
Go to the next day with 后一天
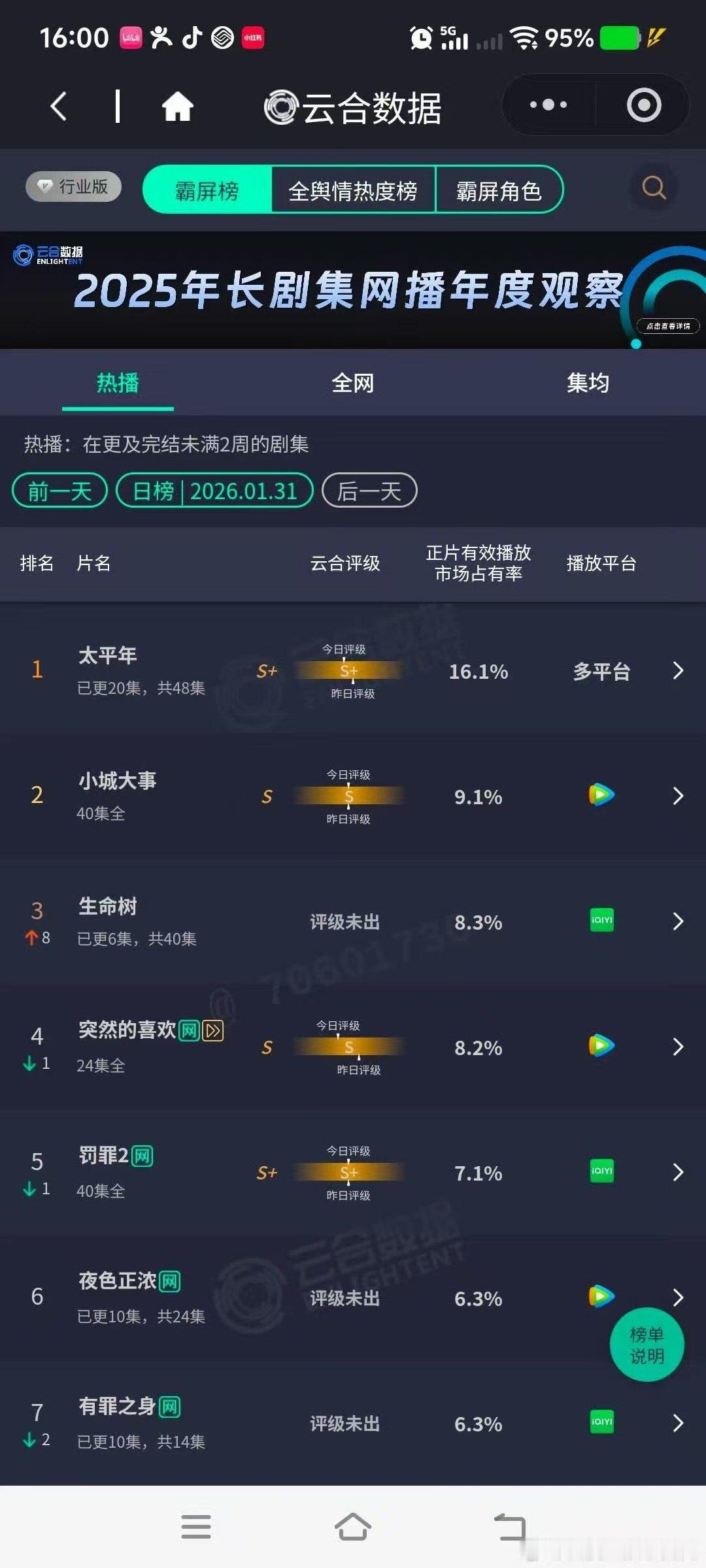pyautogui.click(x=368, y=490)
